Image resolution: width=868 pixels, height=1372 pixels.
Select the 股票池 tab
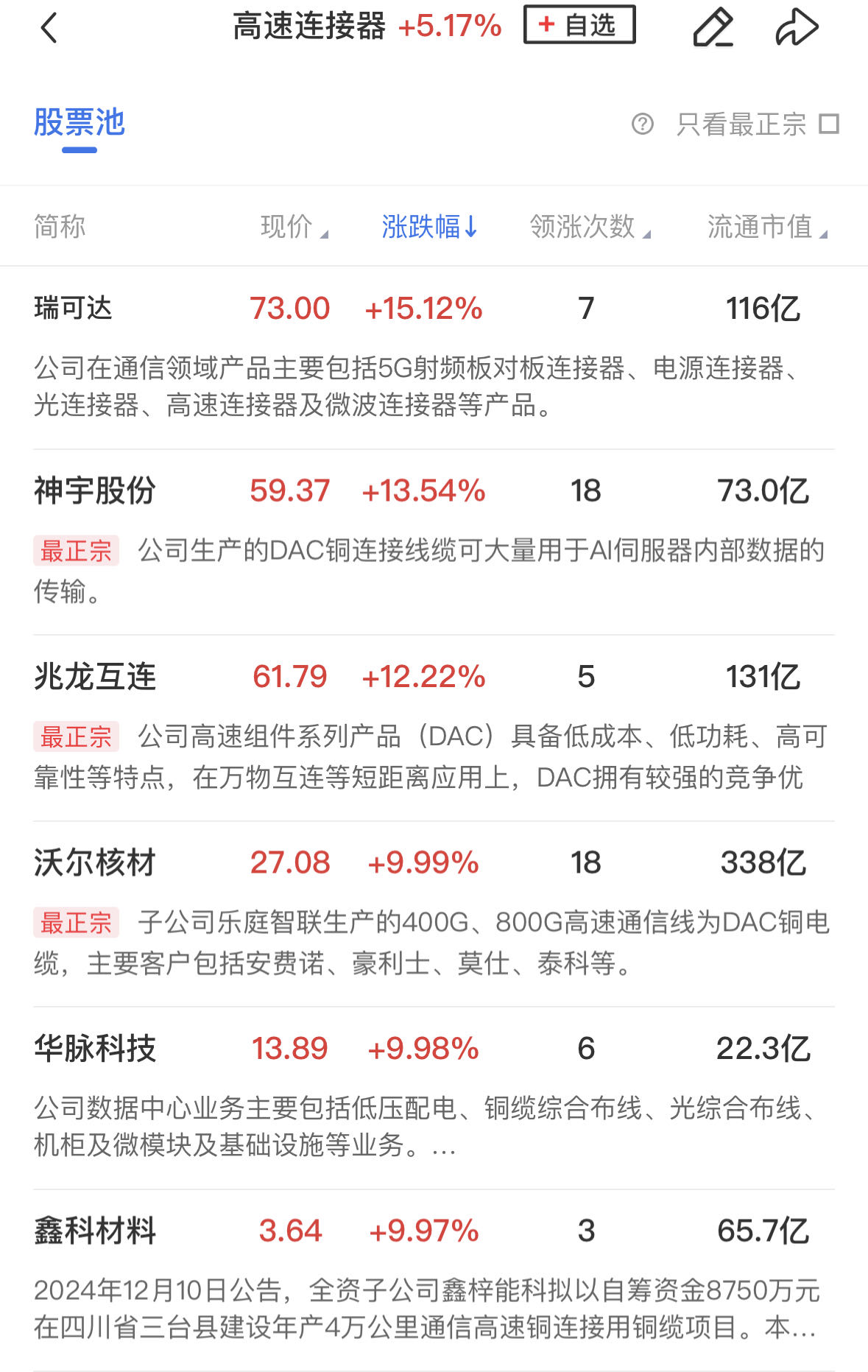(x=80, y=123)
